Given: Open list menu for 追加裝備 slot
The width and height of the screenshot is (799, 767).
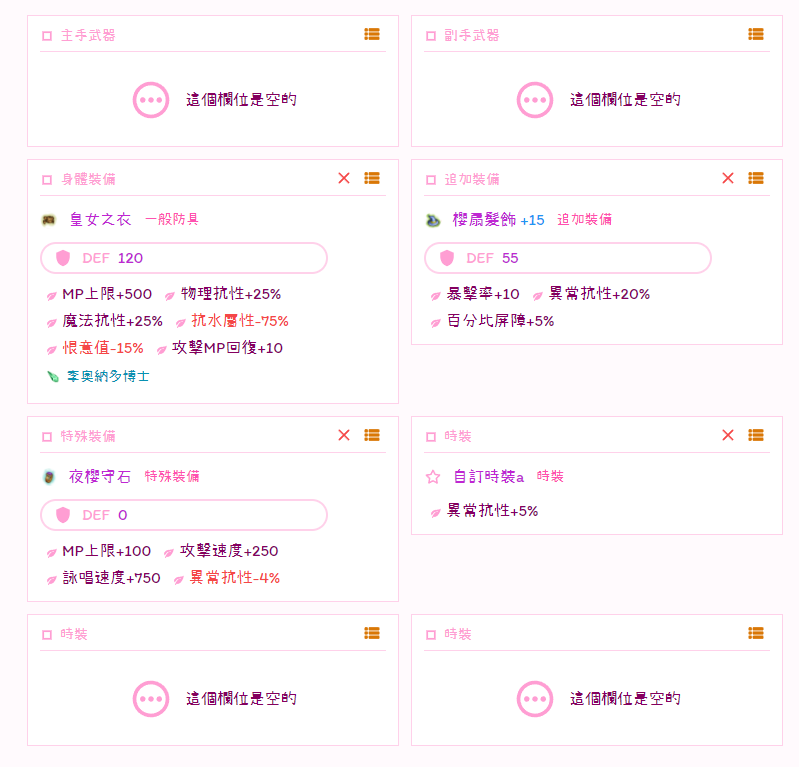Looking at the screenshot, I should [756, 178].
